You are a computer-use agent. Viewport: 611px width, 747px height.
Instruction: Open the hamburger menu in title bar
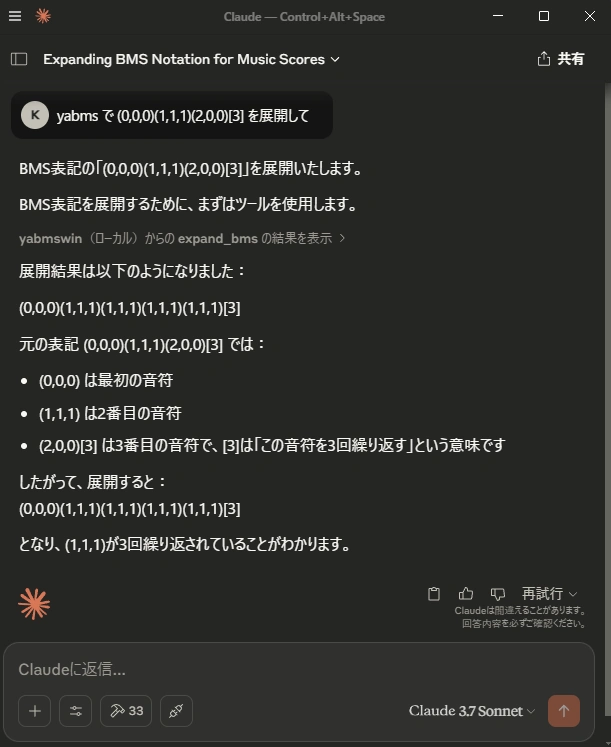(x=15, y=16)
